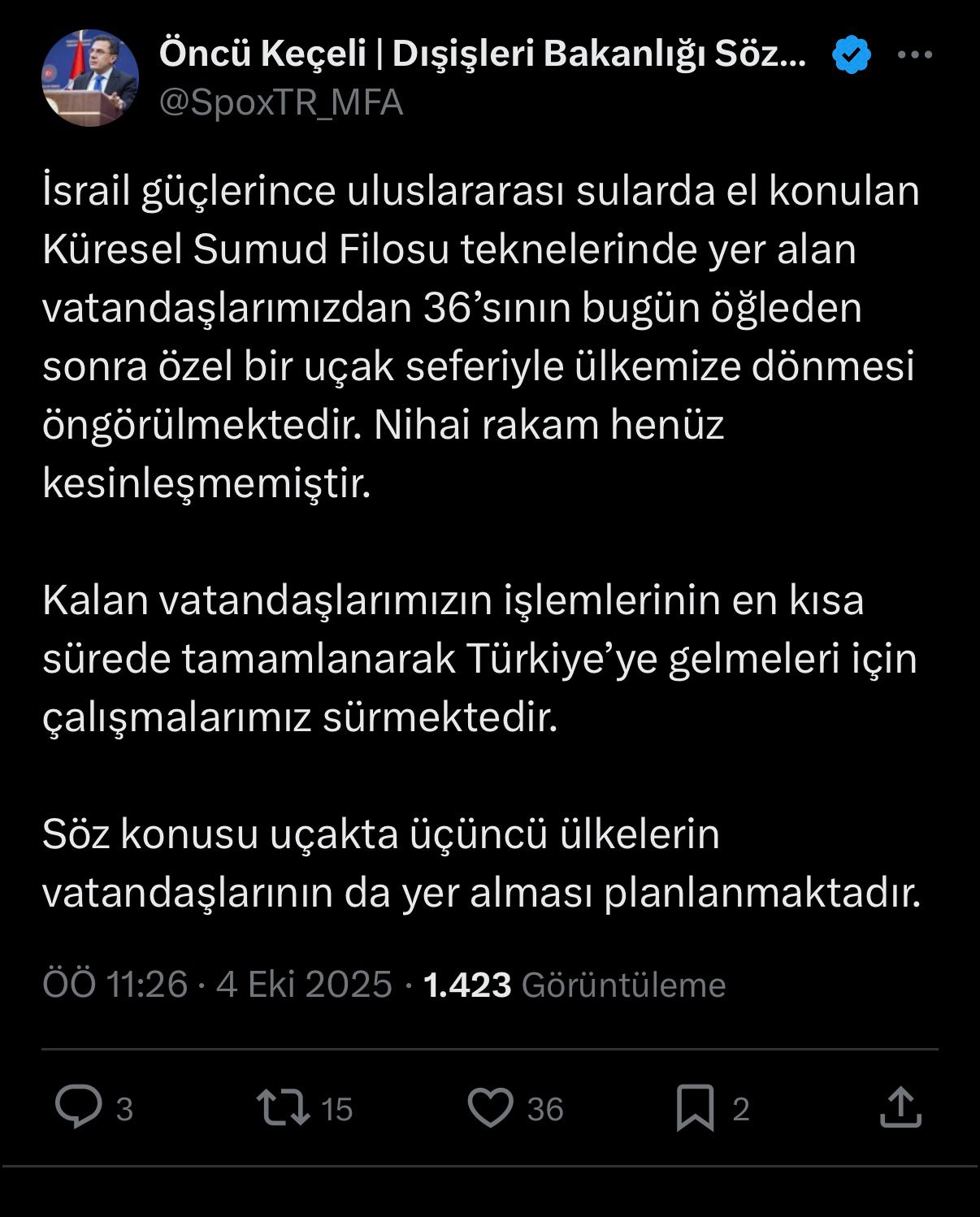
Task: Open Öncü Keçeli's profile picture
Action: [90, 78]
